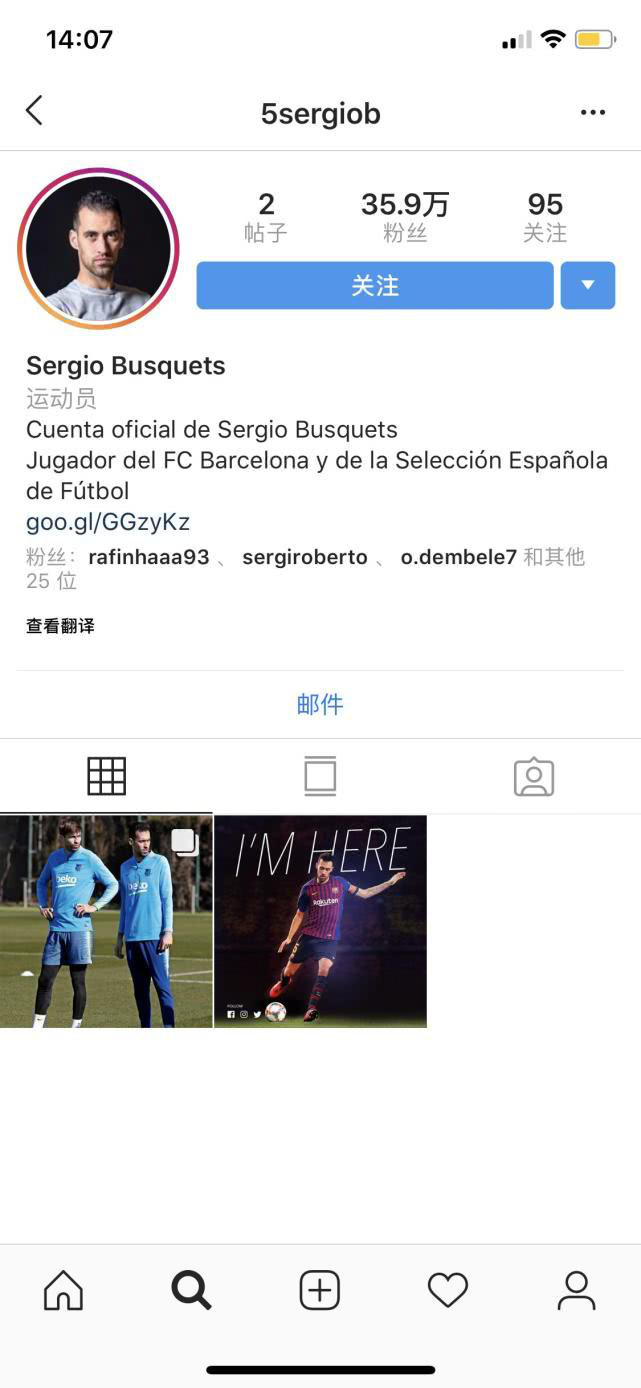
Task: Follow the account with the blue 关注 button
Action: click(375, 286)
